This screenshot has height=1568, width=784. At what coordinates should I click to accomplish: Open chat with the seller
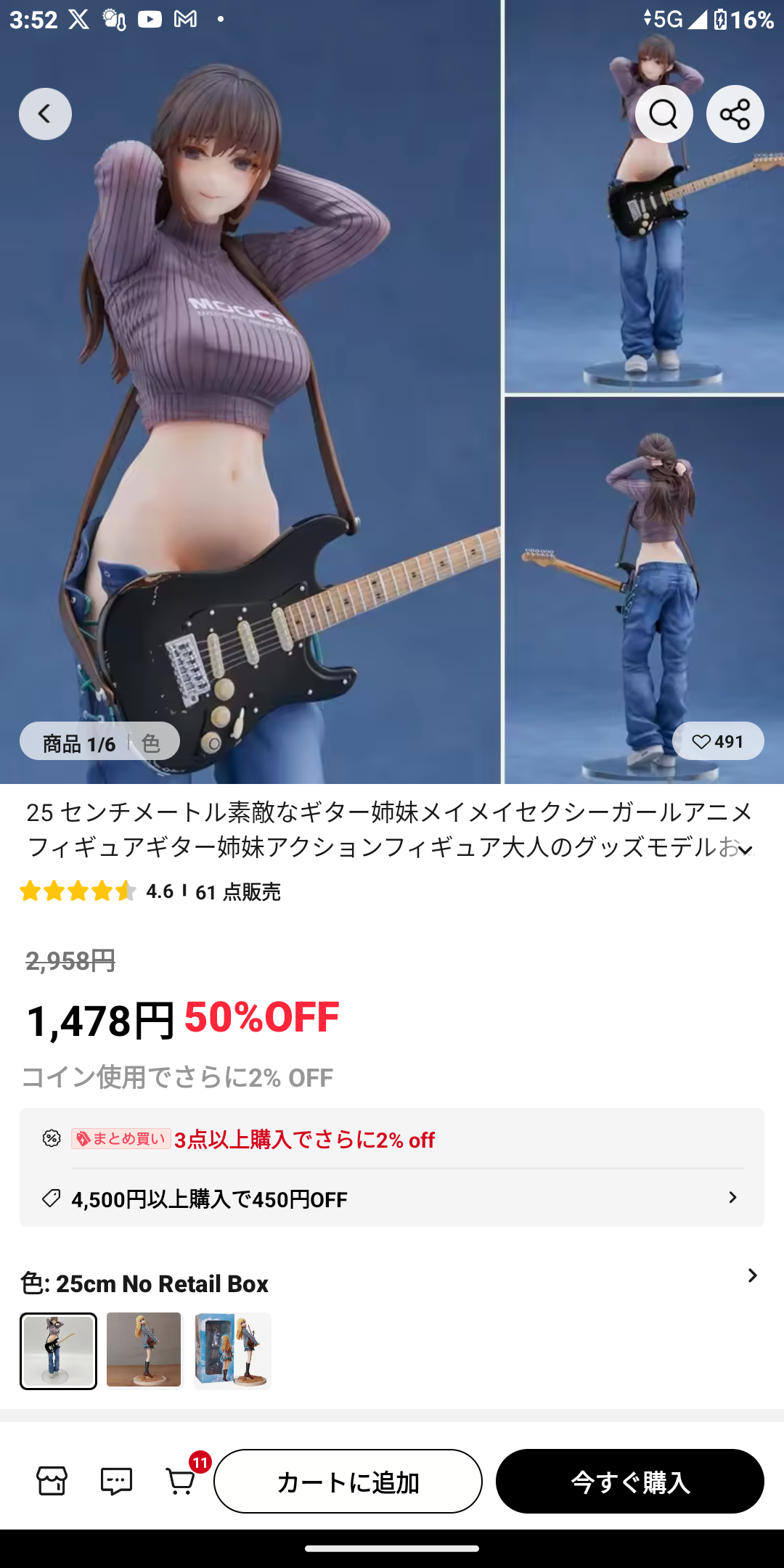tap(116, 1480)
